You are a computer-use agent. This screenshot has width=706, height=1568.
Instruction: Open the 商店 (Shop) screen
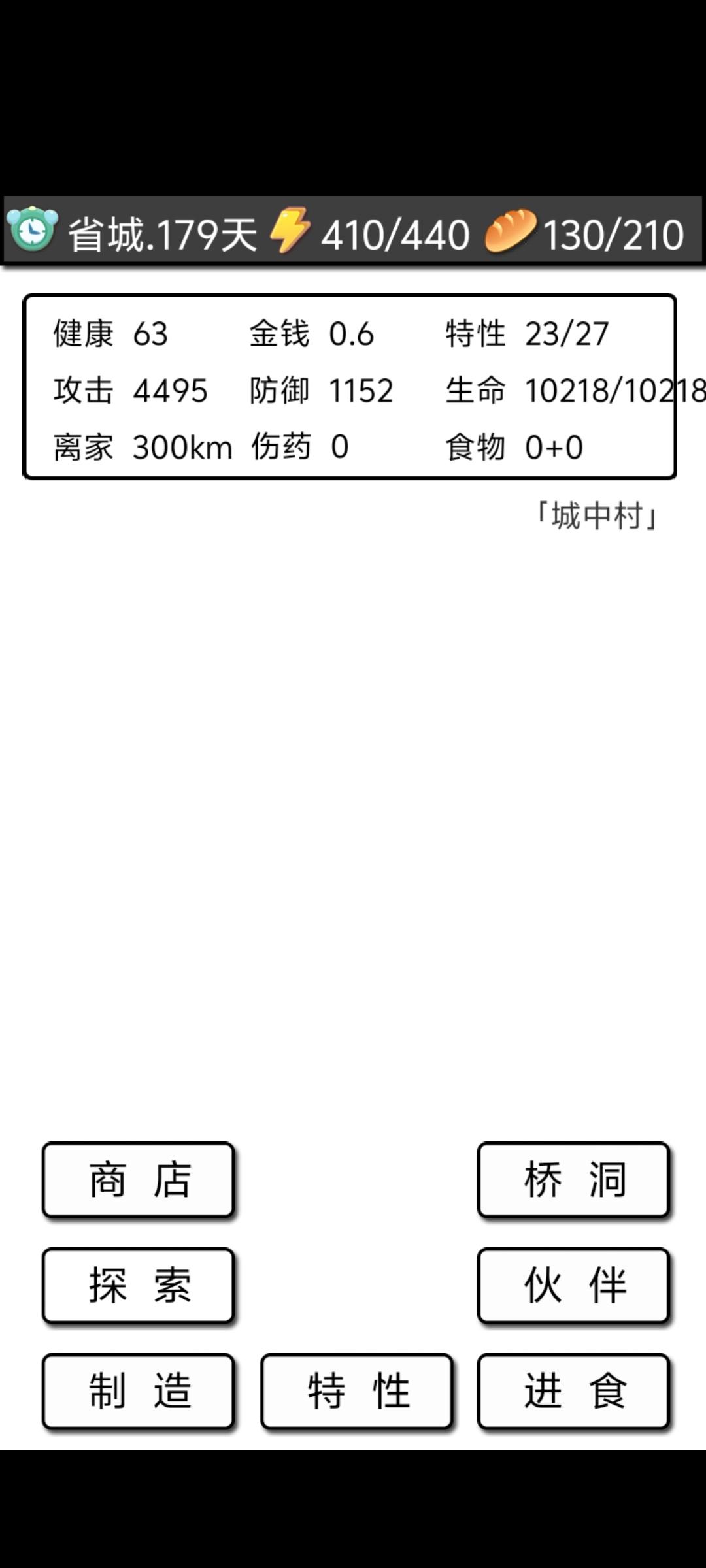[138, 1180]
